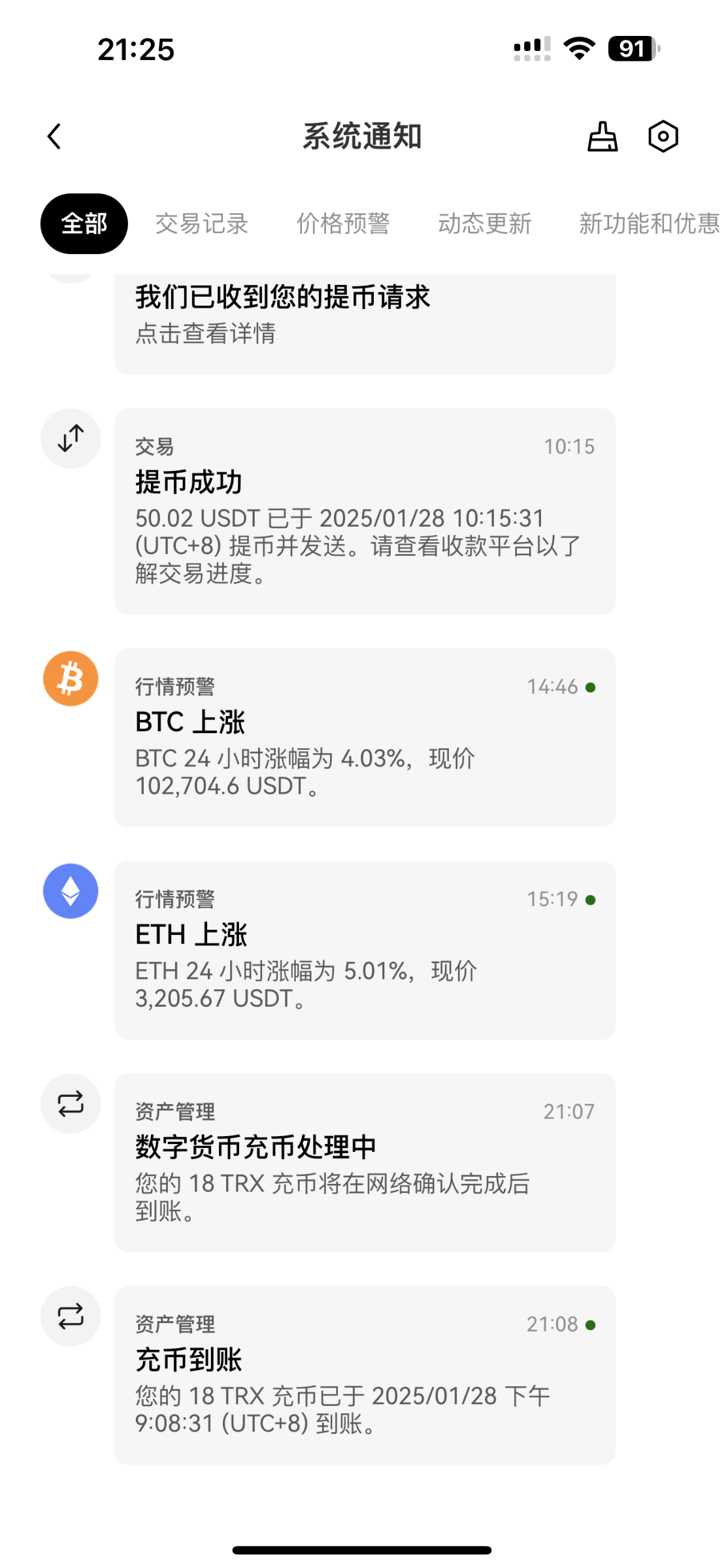Open the 数字货币充币处理中 notification
The height and width of the screenshot is (1568, 724).
[x=365, y=1162]
